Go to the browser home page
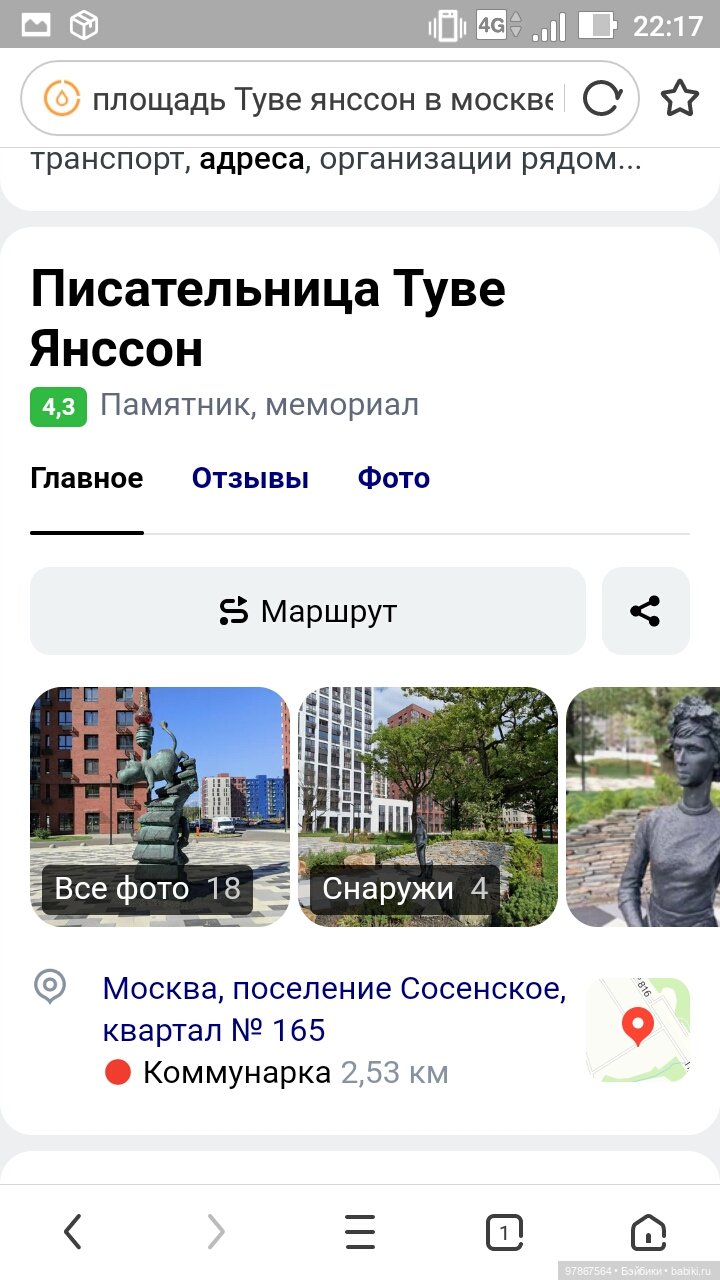The width and height of the screenshot is (720, 1280). pos(648,1232)
